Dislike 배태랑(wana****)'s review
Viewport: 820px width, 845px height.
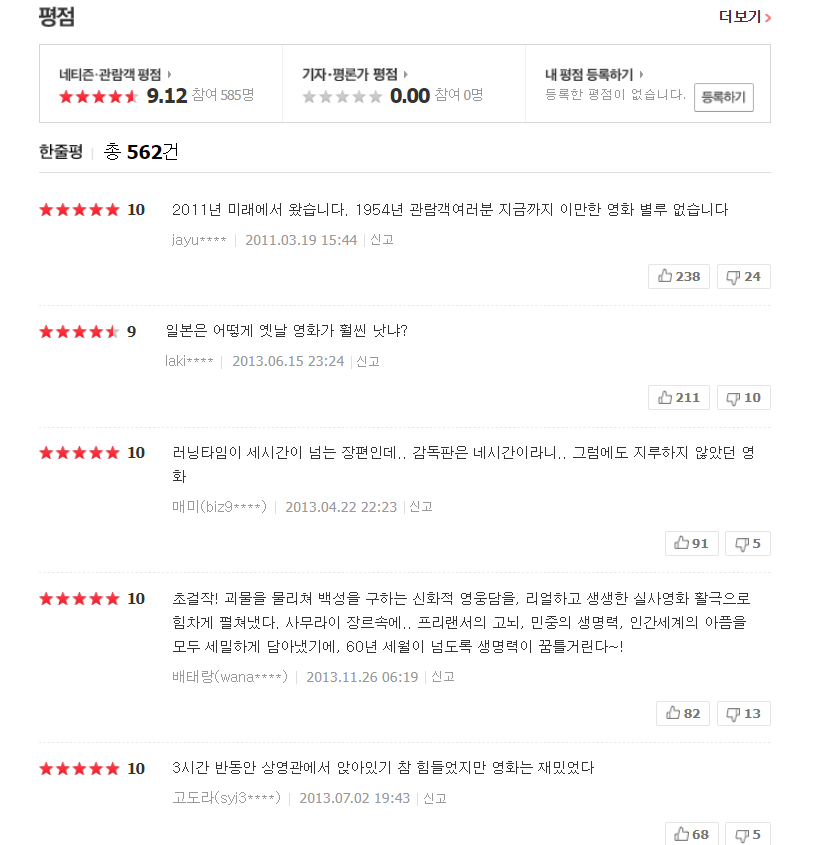(743, 713)
